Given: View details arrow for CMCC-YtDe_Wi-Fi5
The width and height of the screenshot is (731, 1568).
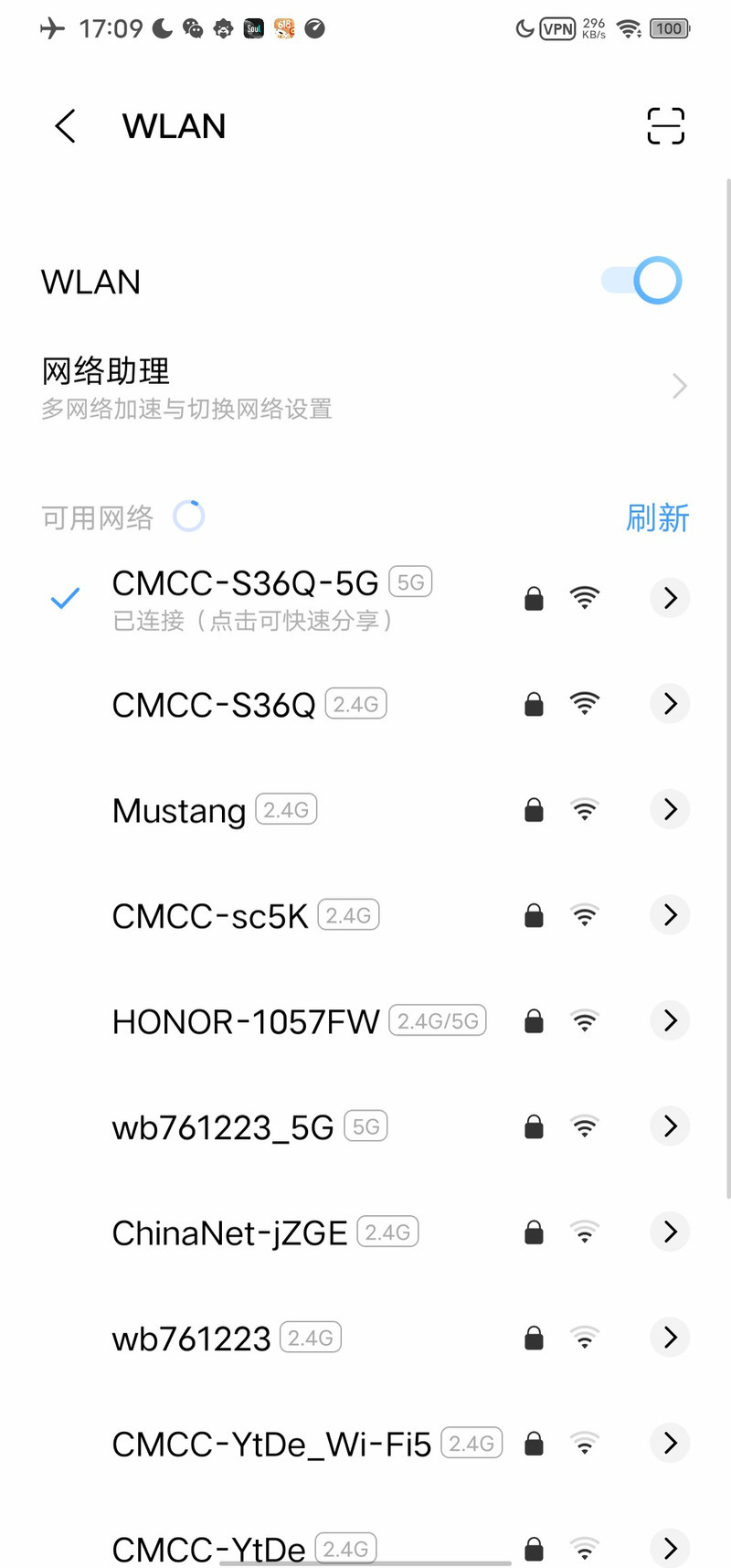Looking at the screenshot, I should click(670, 1443).
